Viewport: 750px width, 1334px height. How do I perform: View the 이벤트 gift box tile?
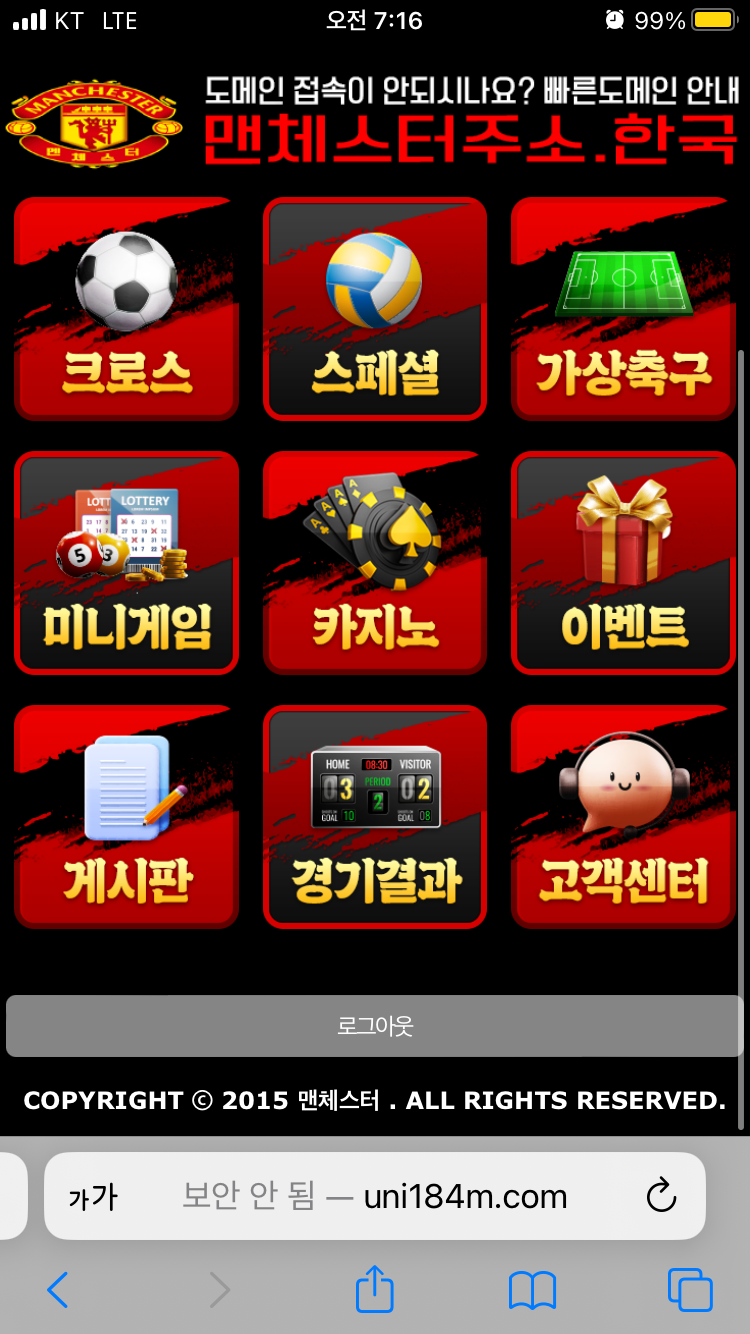point(623,563)
